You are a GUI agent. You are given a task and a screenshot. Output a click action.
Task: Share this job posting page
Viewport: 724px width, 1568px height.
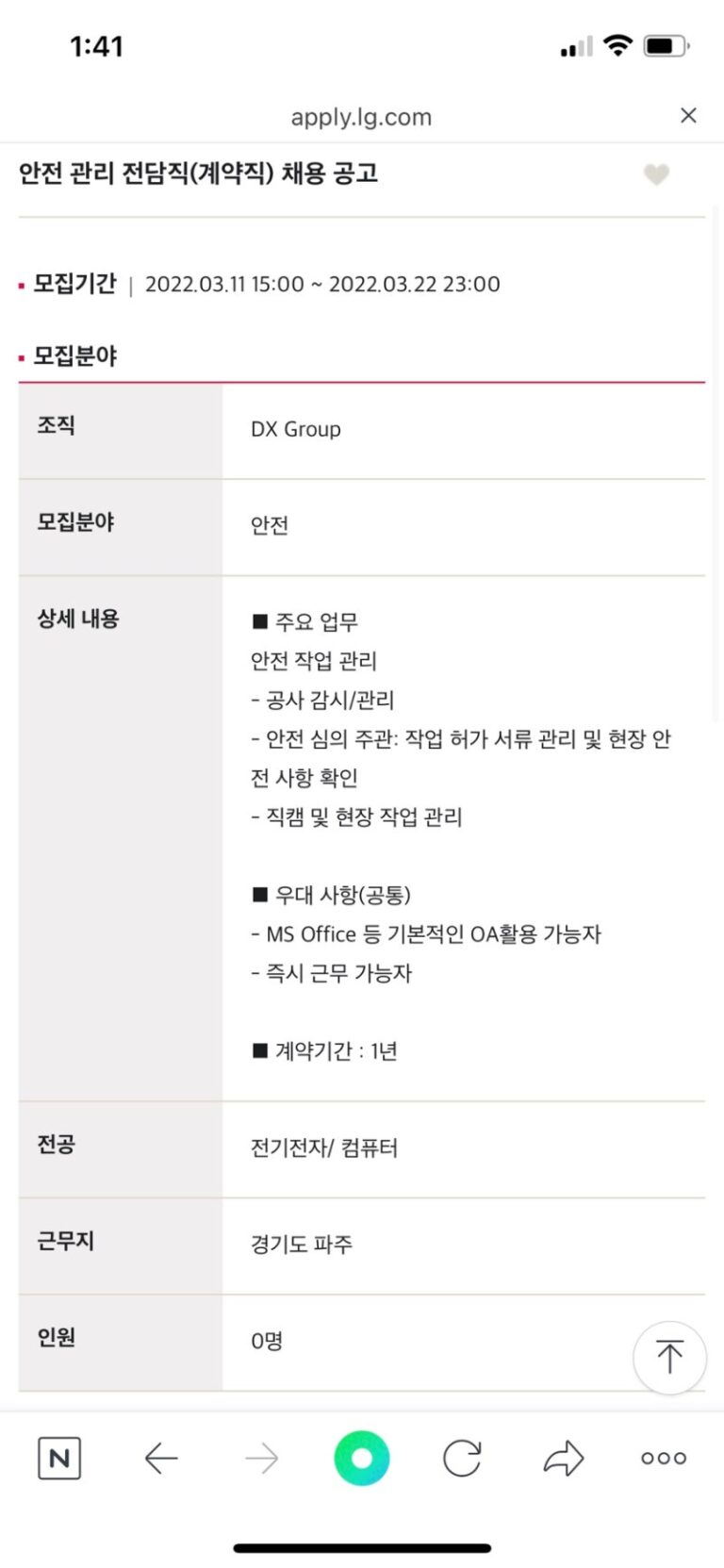pyautogui.click(x=564, y=1459)
